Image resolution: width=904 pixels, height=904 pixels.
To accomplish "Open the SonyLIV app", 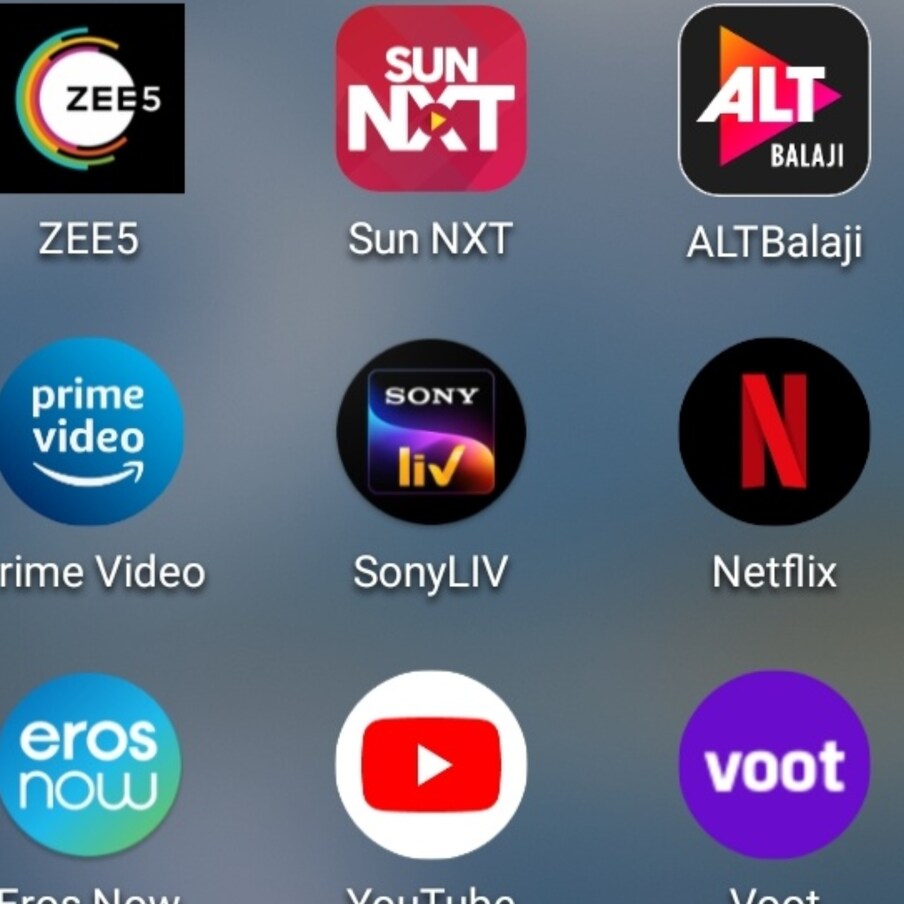I will pyautogui.click(x=431, y=432).
